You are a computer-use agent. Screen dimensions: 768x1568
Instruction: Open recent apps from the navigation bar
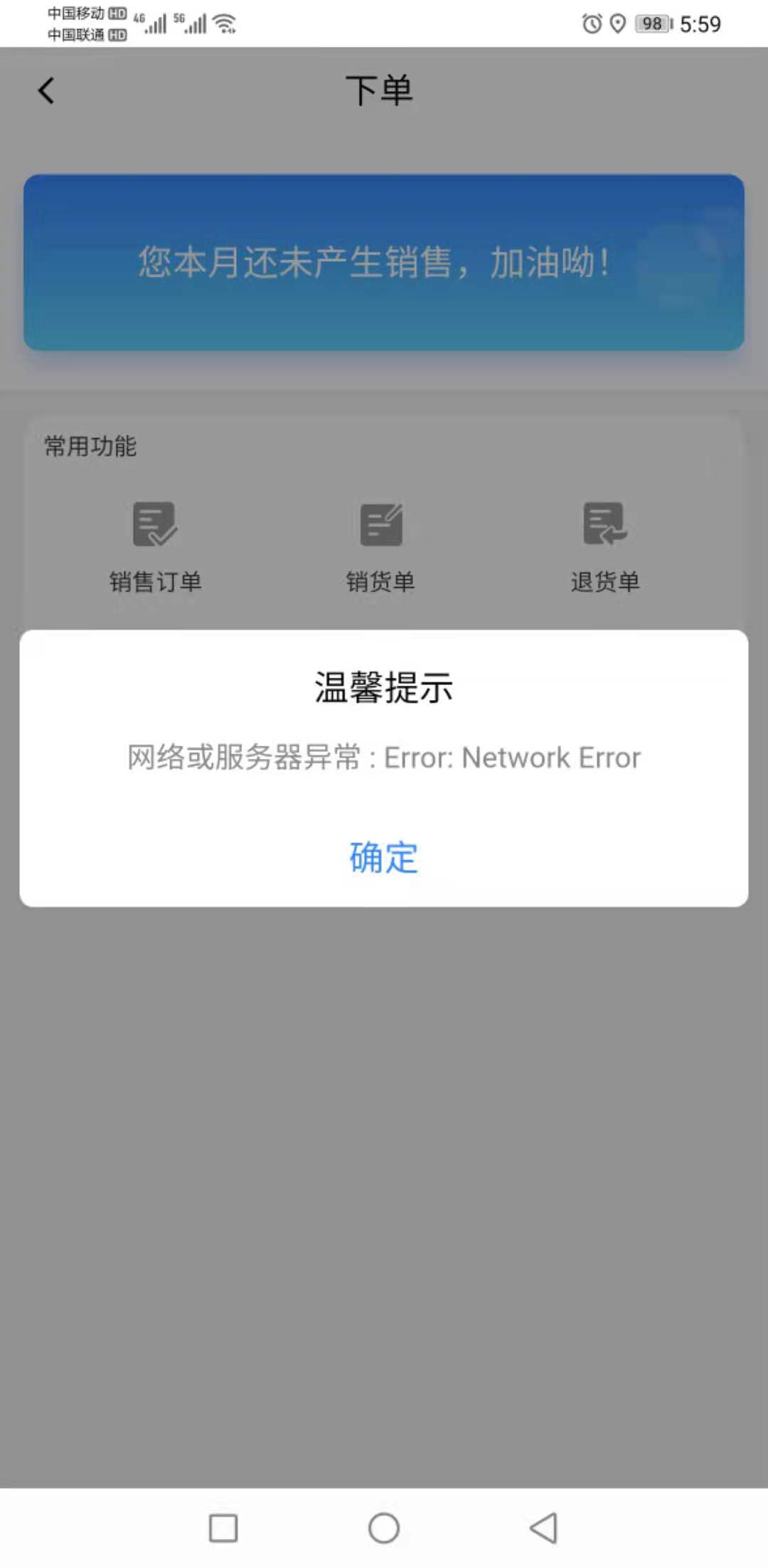pyautogui.click(x=223, y=1527)
